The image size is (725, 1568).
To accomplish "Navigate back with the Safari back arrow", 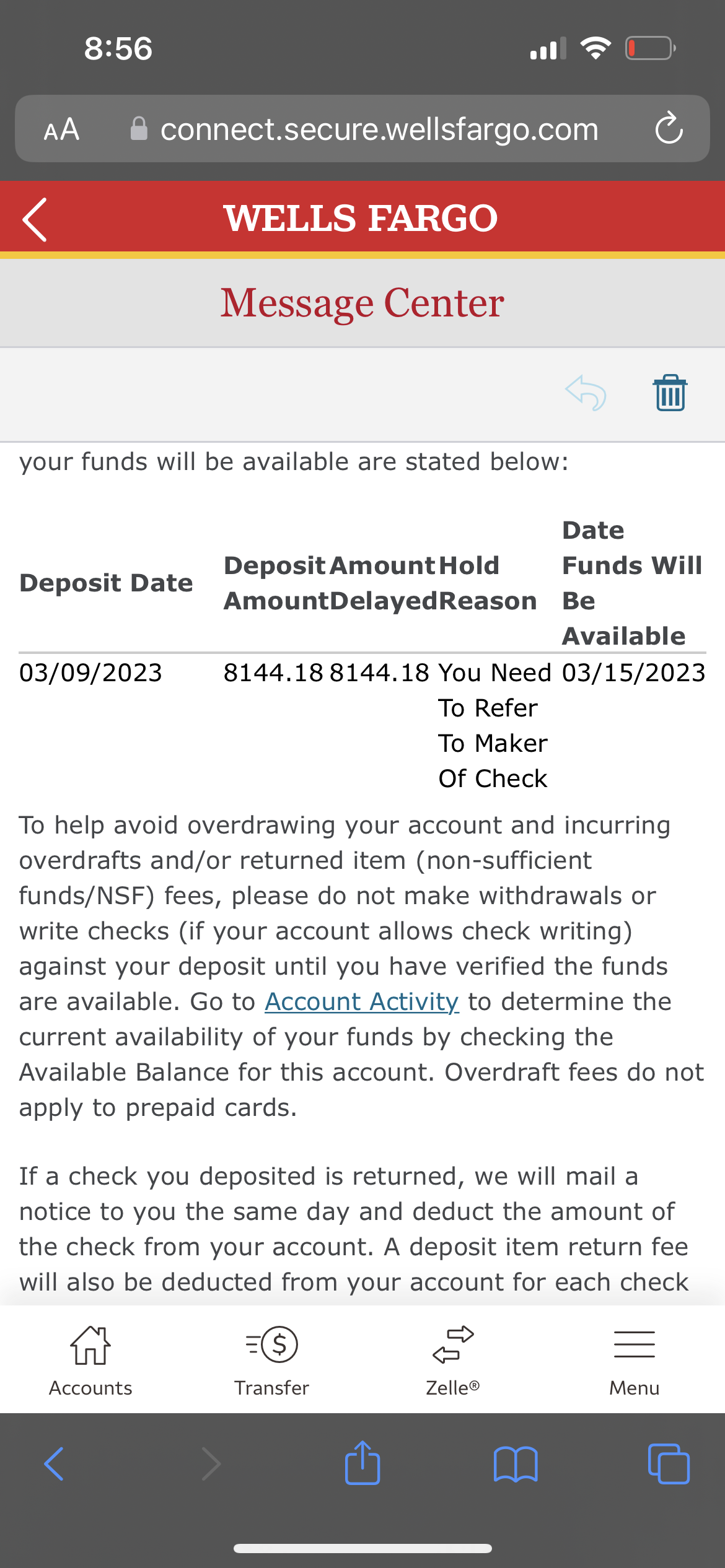I will coord(54,1464).
